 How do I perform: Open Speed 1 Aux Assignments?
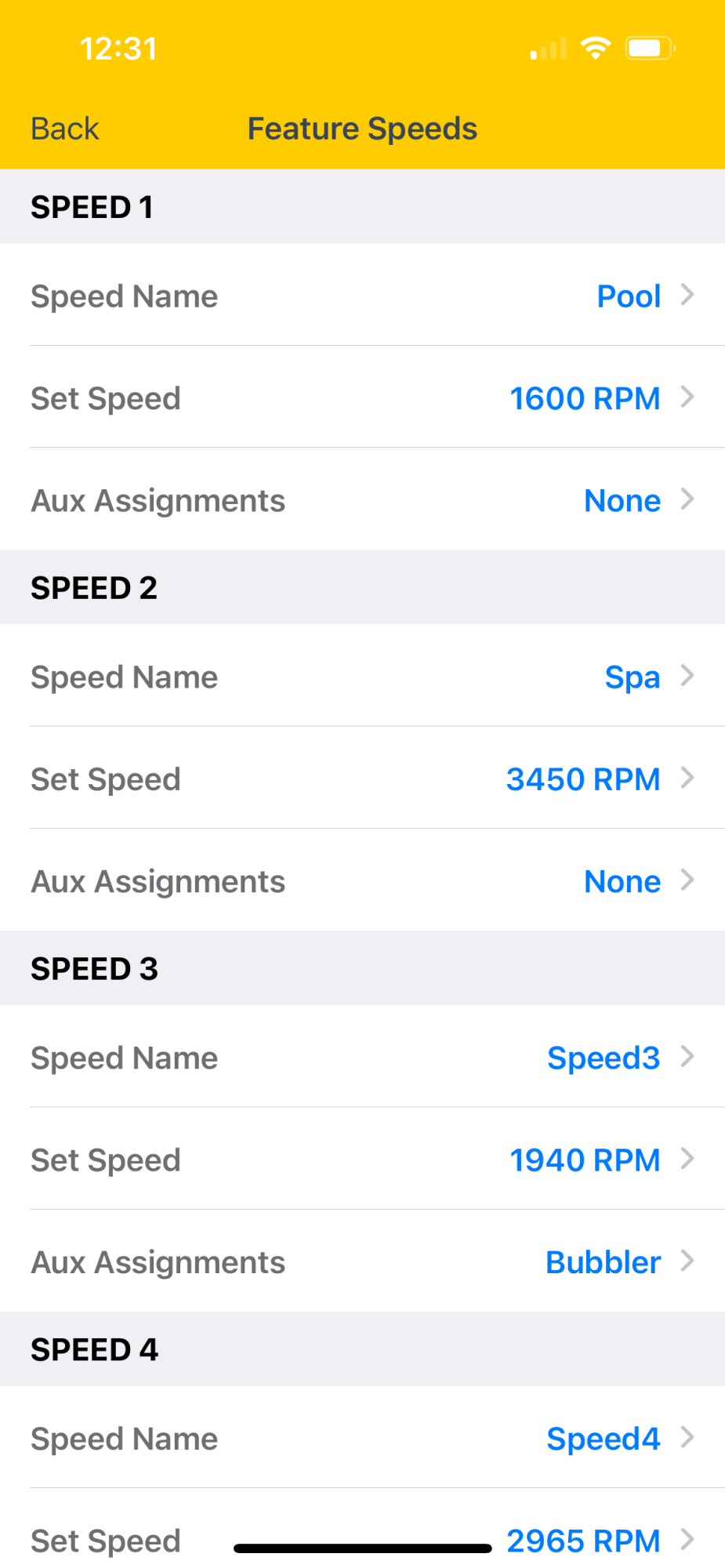pyautogui.click(x=362, y=499)
